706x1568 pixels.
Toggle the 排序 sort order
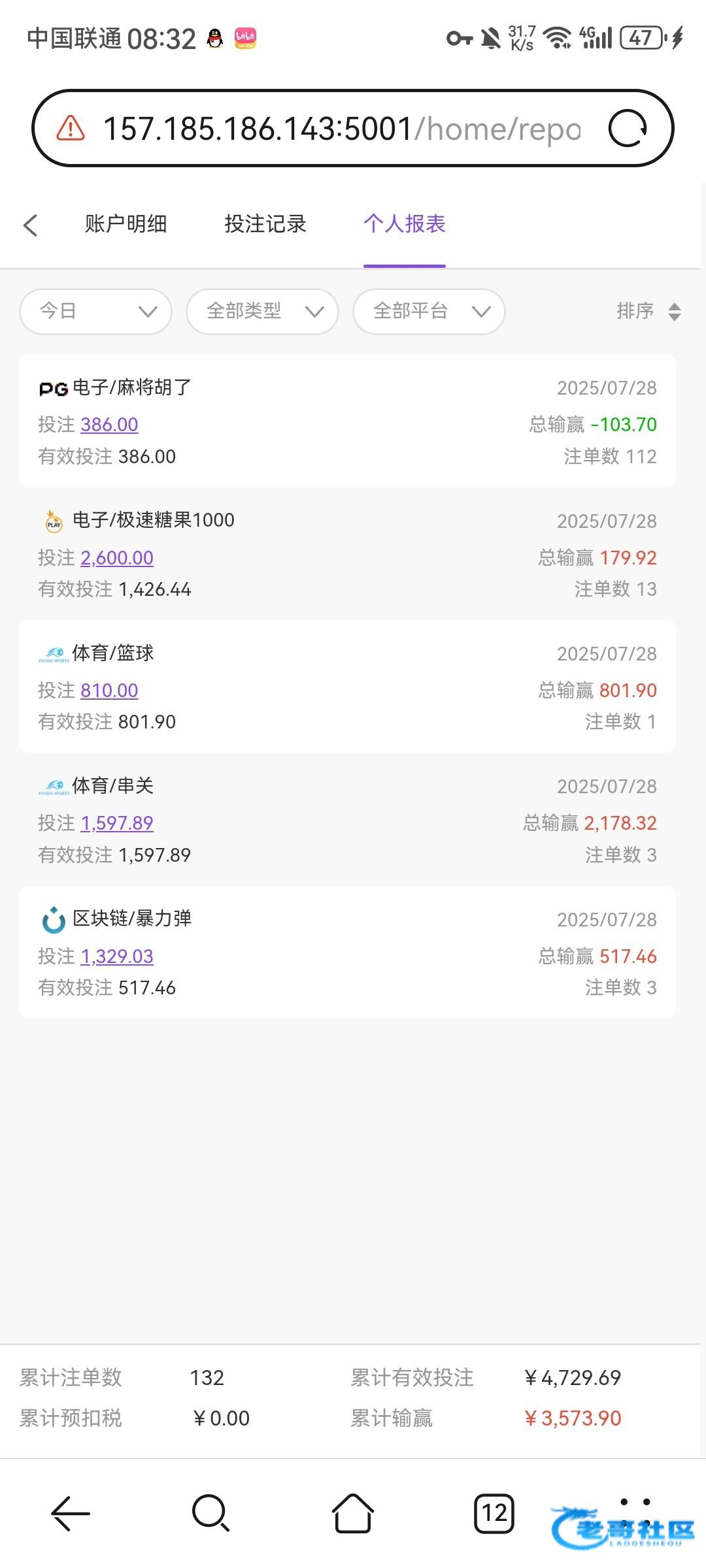(x=648, y=311)
